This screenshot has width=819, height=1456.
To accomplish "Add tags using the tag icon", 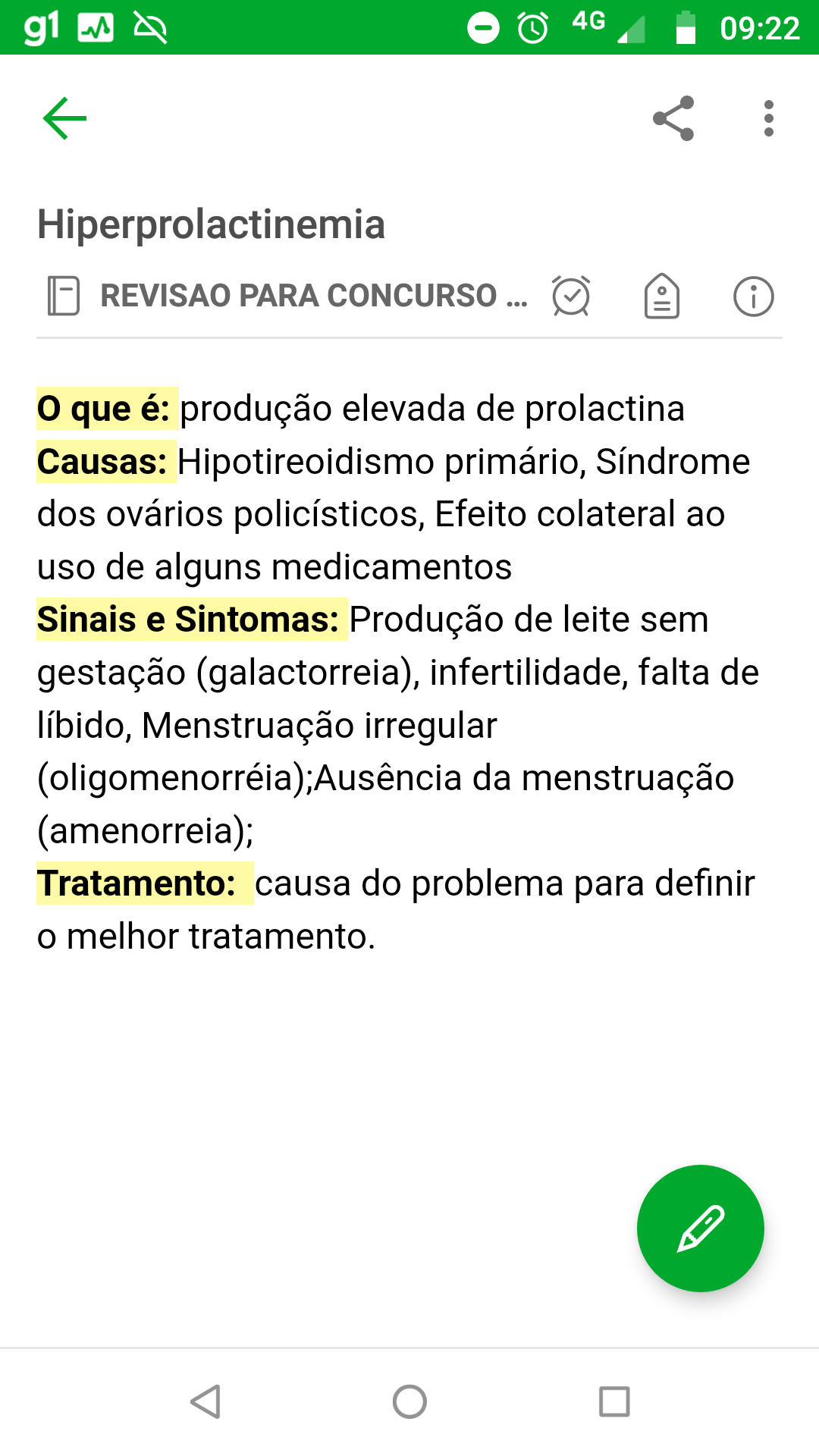I will [x=662, y=296].
